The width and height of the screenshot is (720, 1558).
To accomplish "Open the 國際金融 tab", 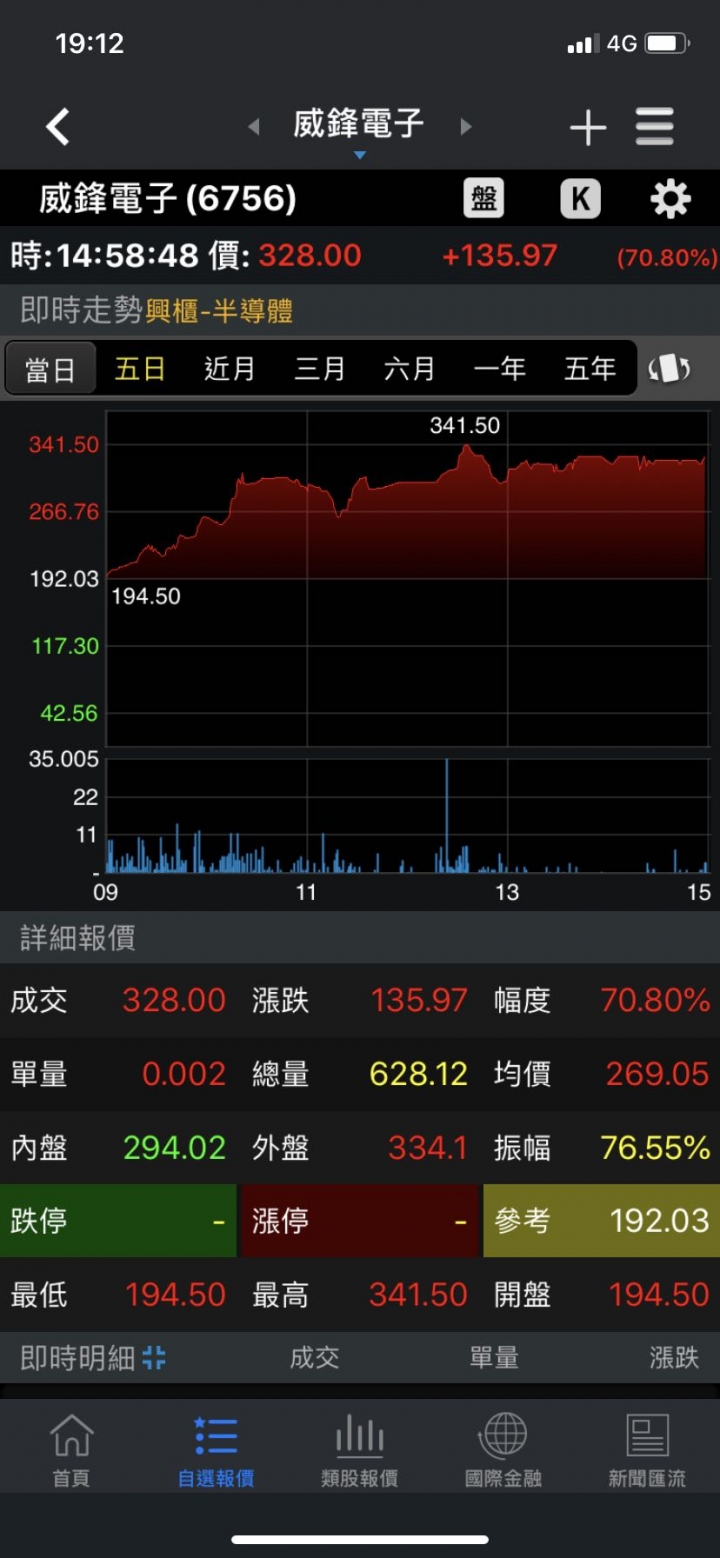I will [x=503, y=1450].
